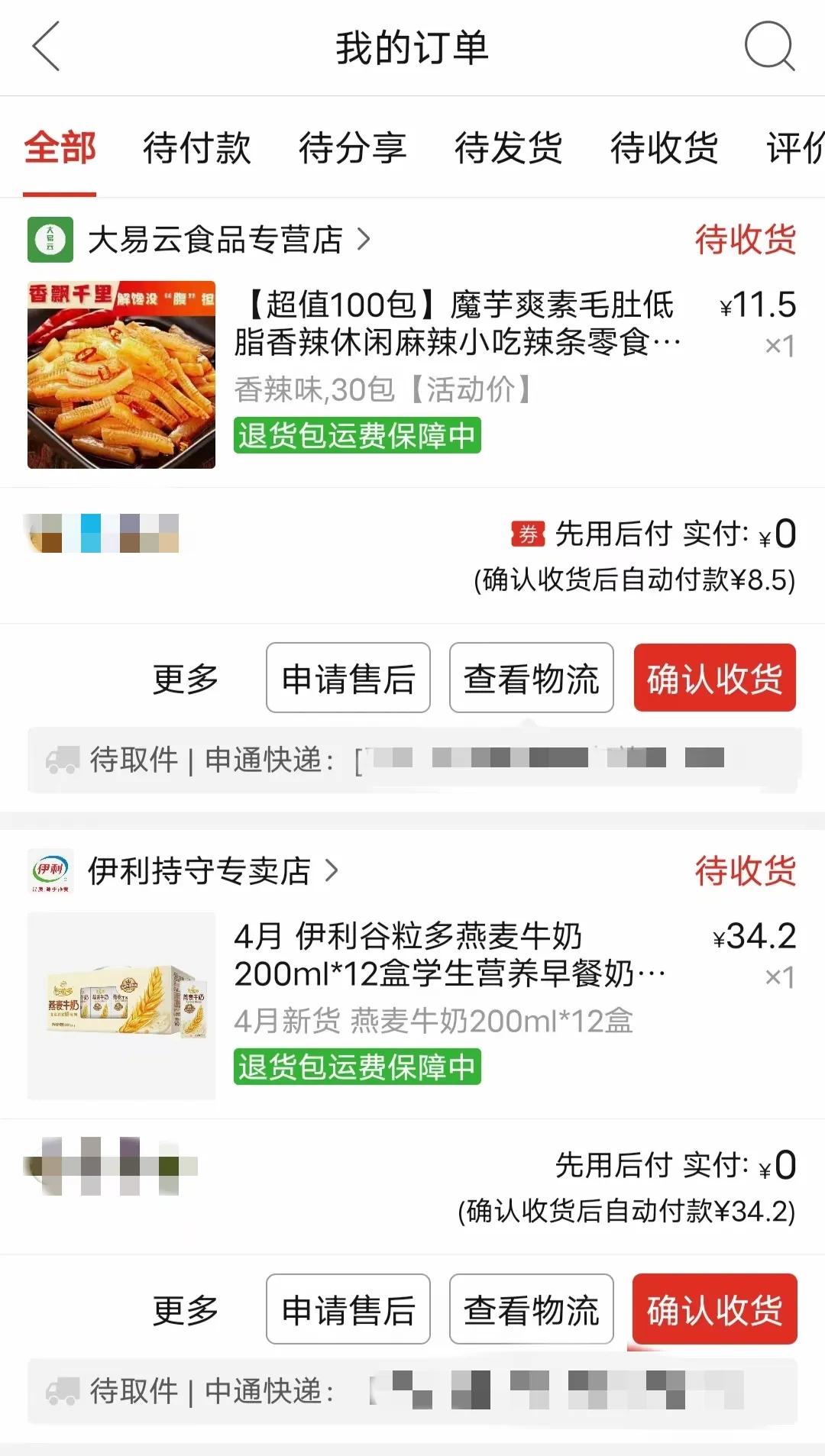Click 查看物流 for the 燕麦牛奶 order
Screen dimensions: 825x1456
531,1309
